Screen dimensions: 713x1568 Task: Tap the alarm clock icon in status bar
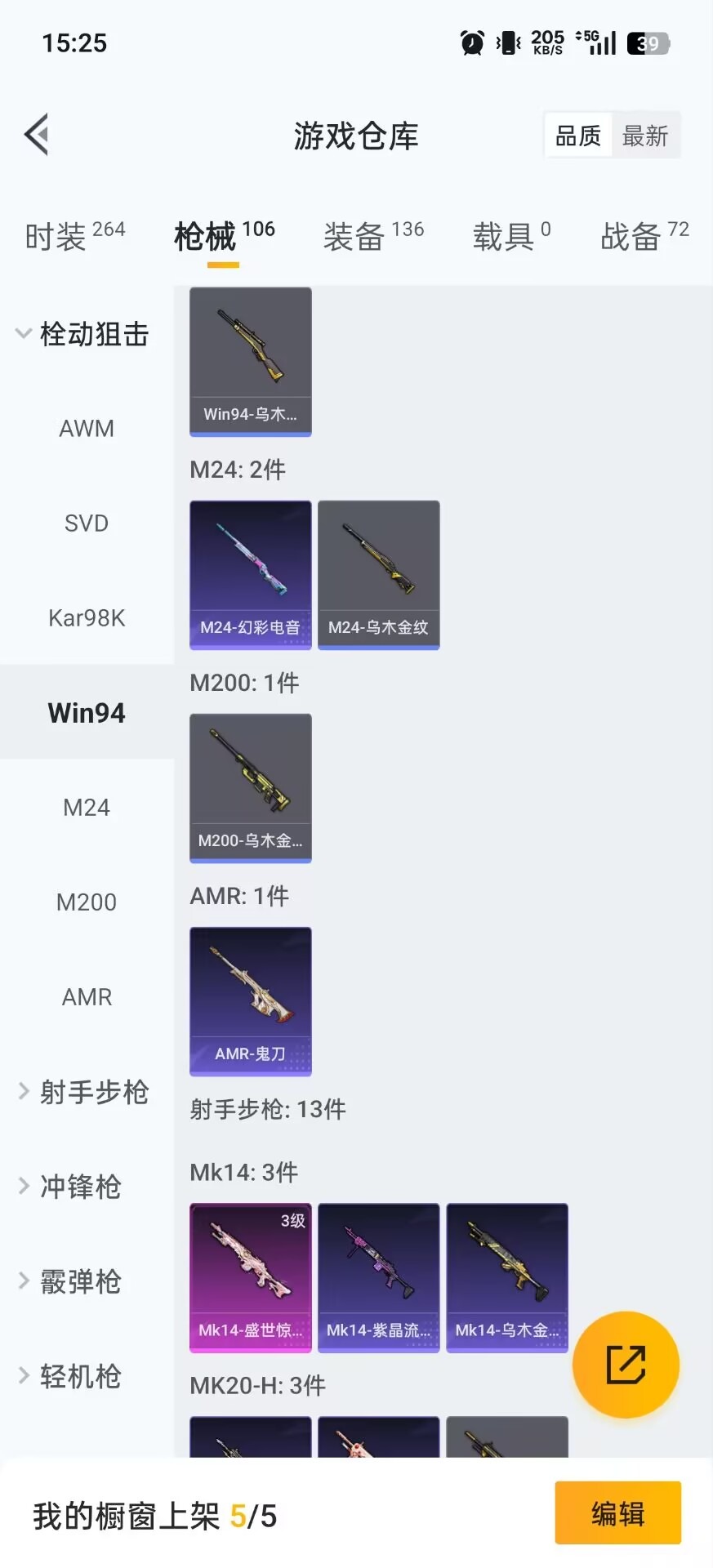coord(471,42)
